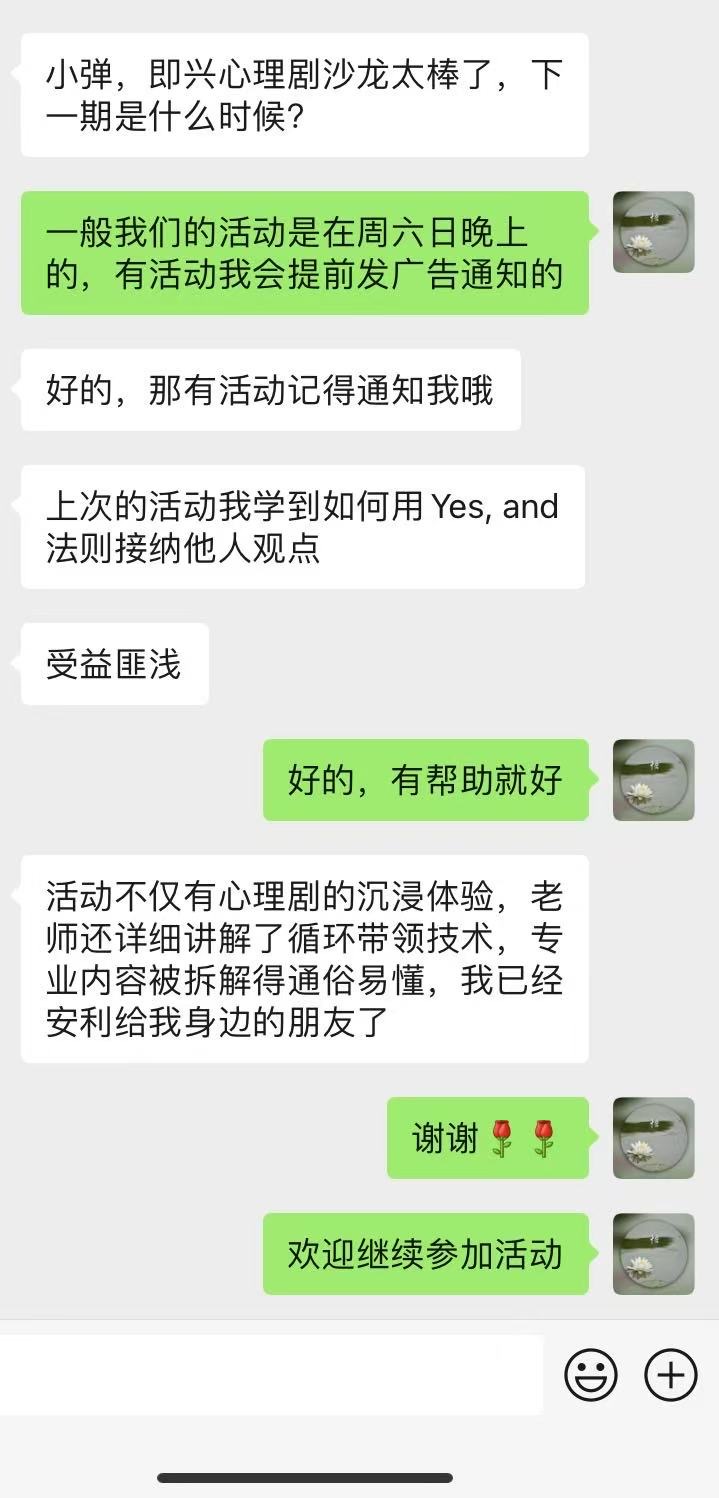
Task: Focus the message input field
Action: (x=272, y=1375)
